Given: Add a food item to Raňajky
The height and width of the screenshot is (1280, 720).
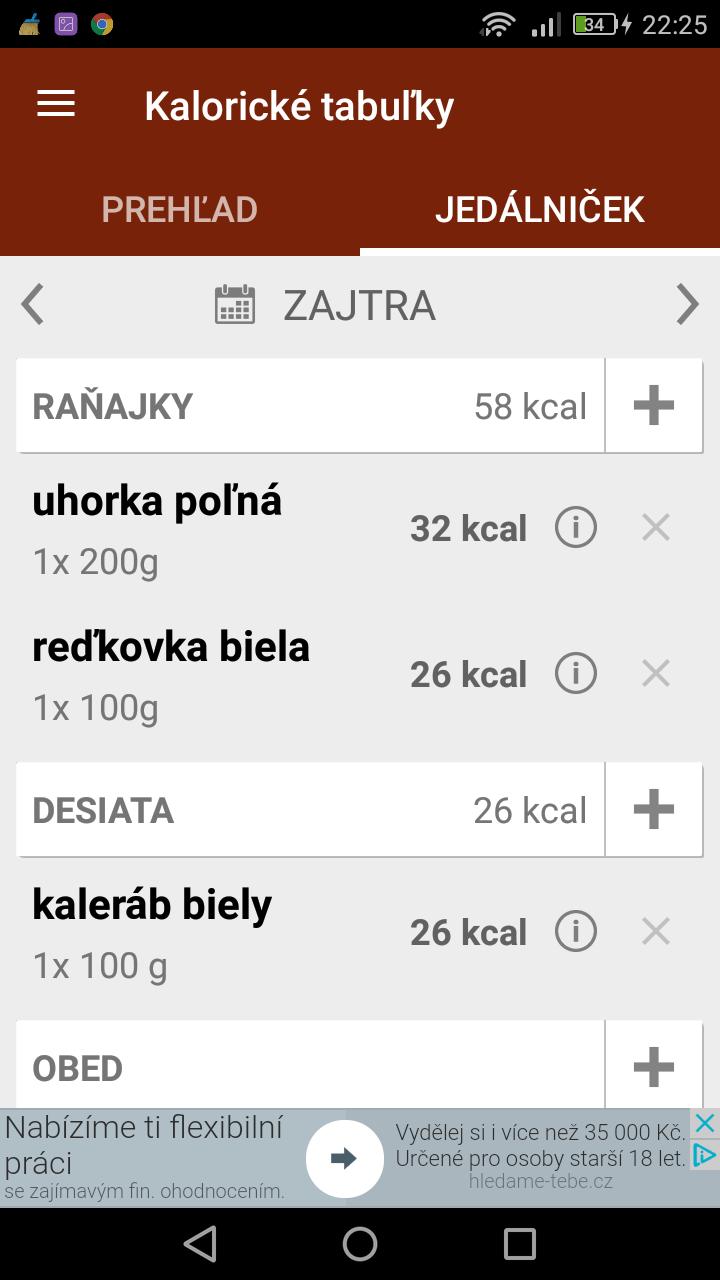Looking at the screenshot, I should pyautogui.click(x=654, y=406).
